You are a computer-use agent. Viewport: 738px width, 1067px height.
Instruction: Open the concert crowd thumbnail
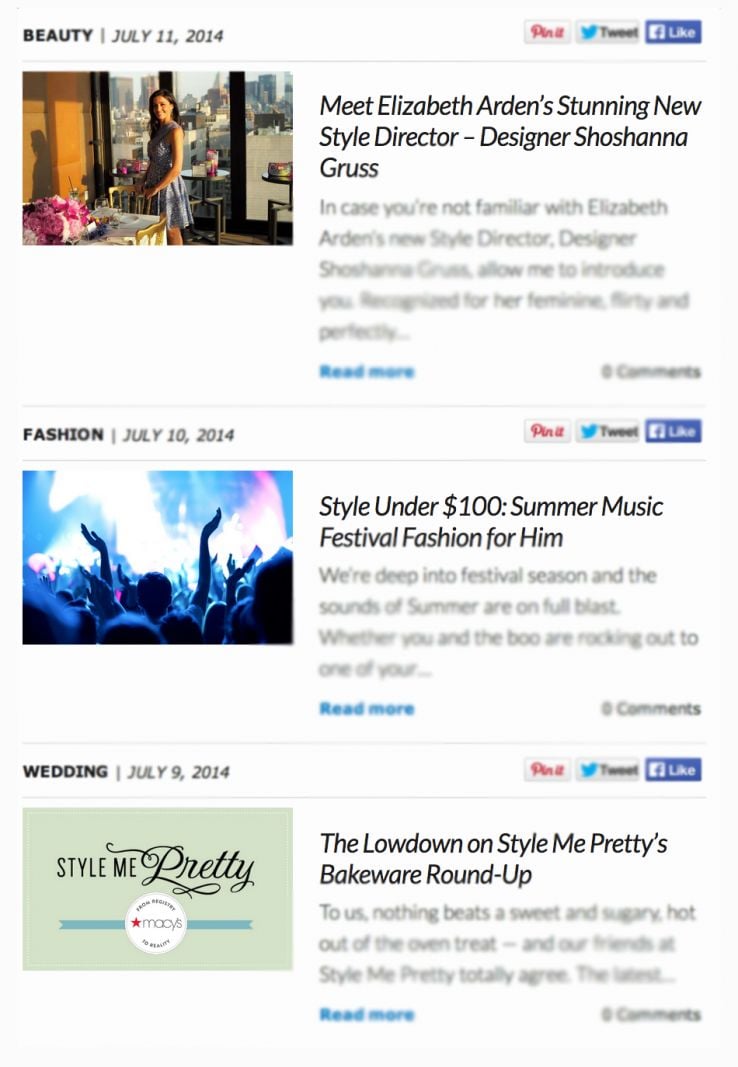coord(158,557)
